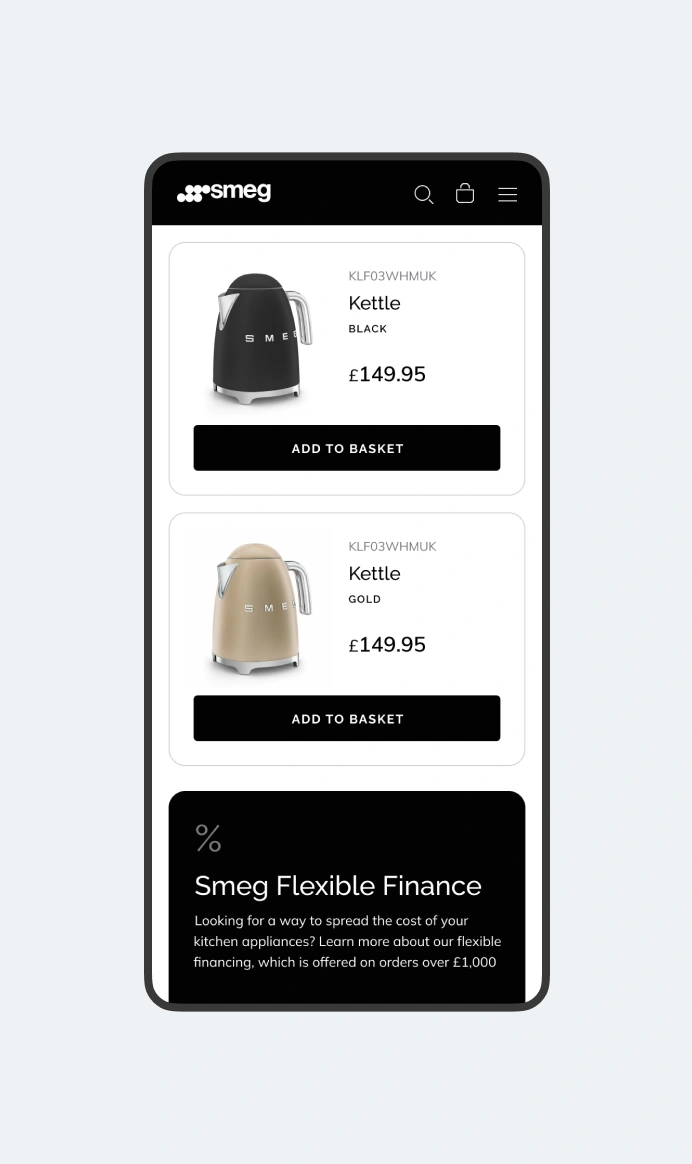Add the black kettle to basket
692x1164 pixels.
346,448
